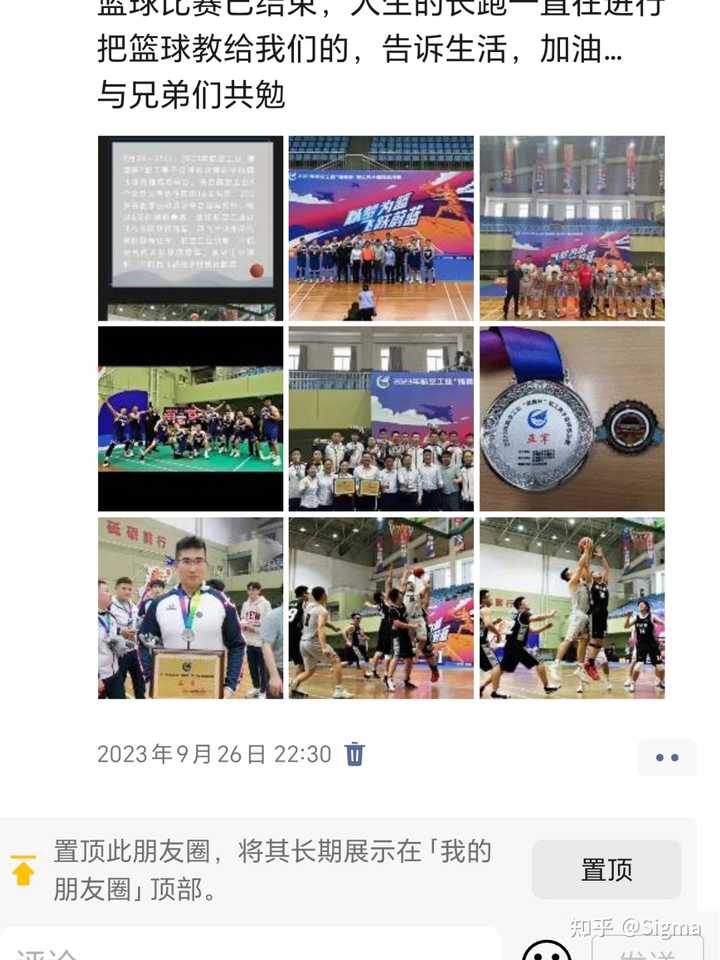
Task: Open the two-dot like and comment menu
Action: click(667, 757)
